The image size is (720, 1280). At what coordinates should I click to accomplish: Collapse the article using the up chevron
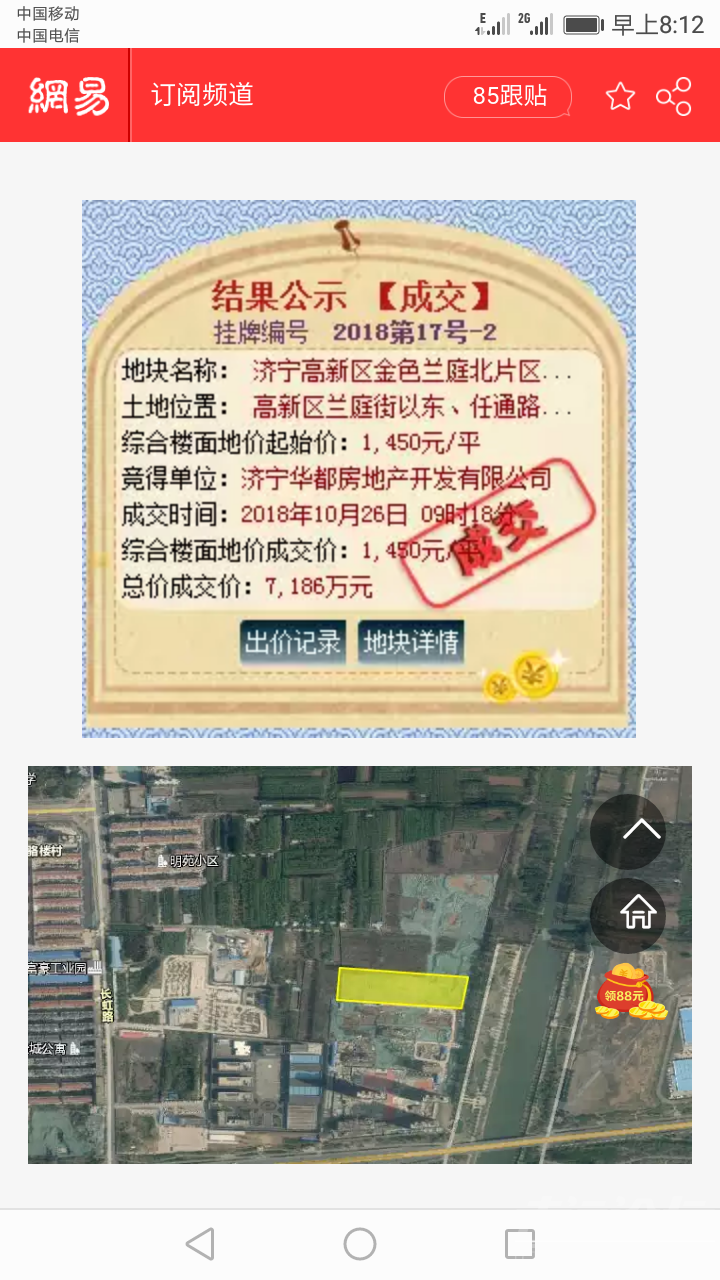click(628, 831)
